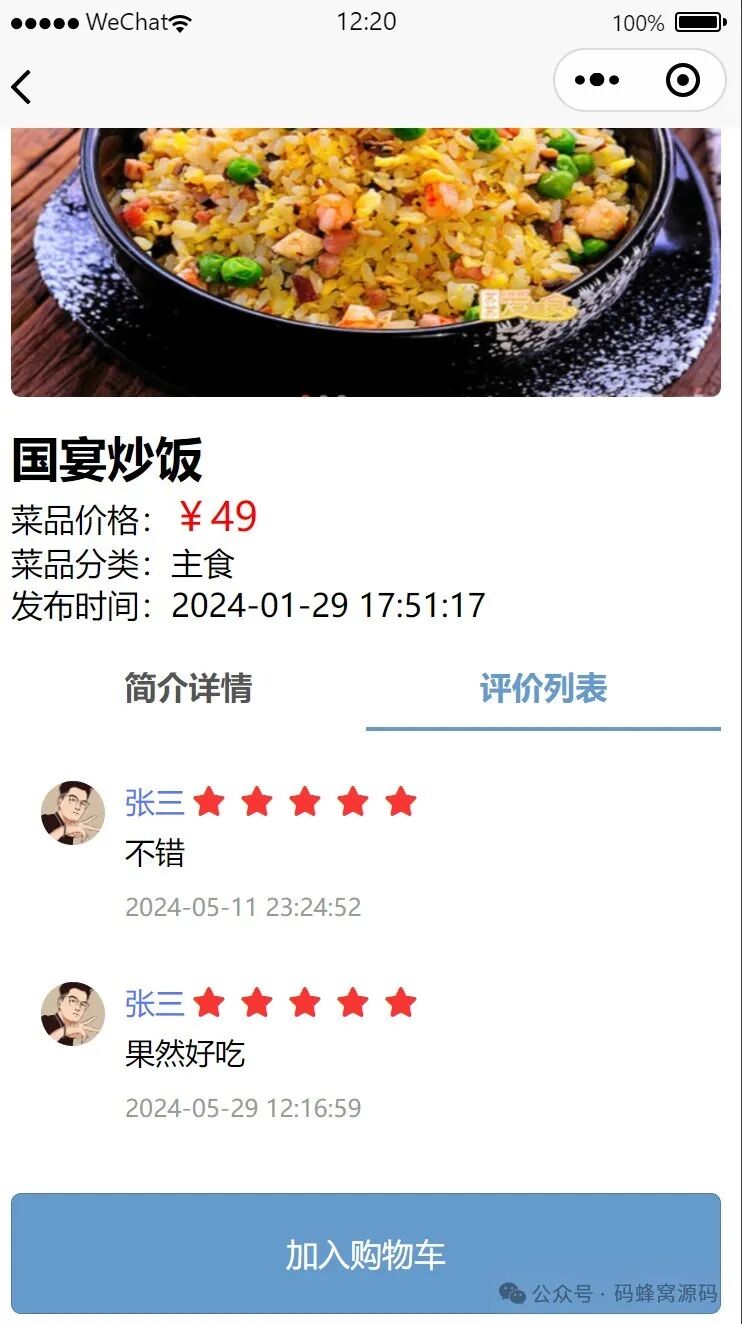Click the fried rice dish photo
This screenshot has width=742, height=1324.
coord(371,260)
